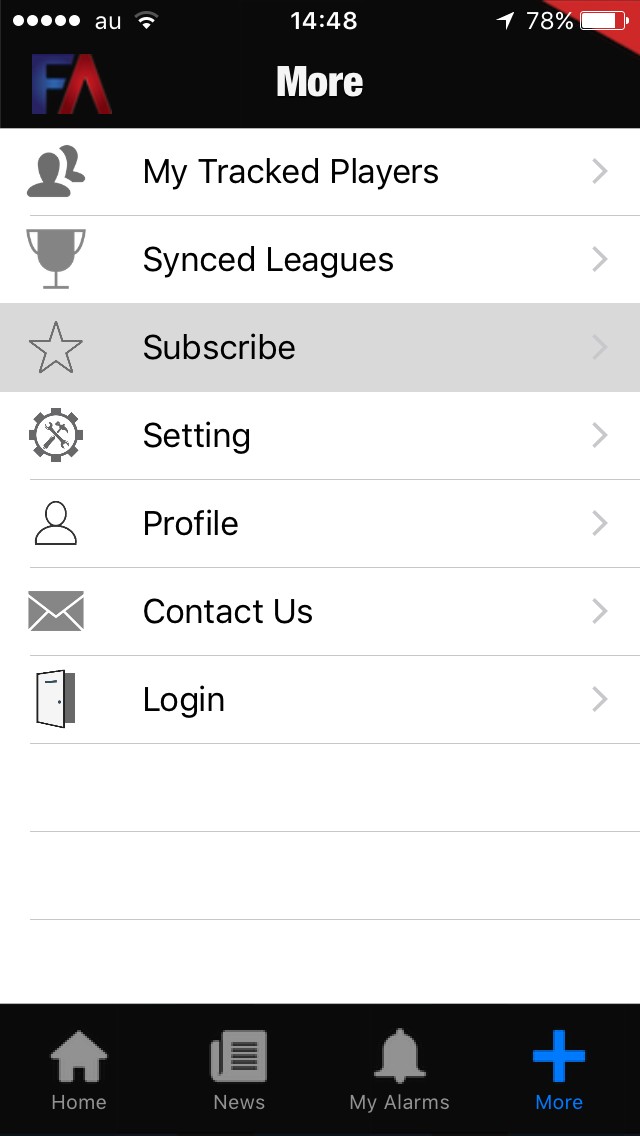Switch to the News tab
This screenshot has width=640, height=1136.
pos(239,1072)
